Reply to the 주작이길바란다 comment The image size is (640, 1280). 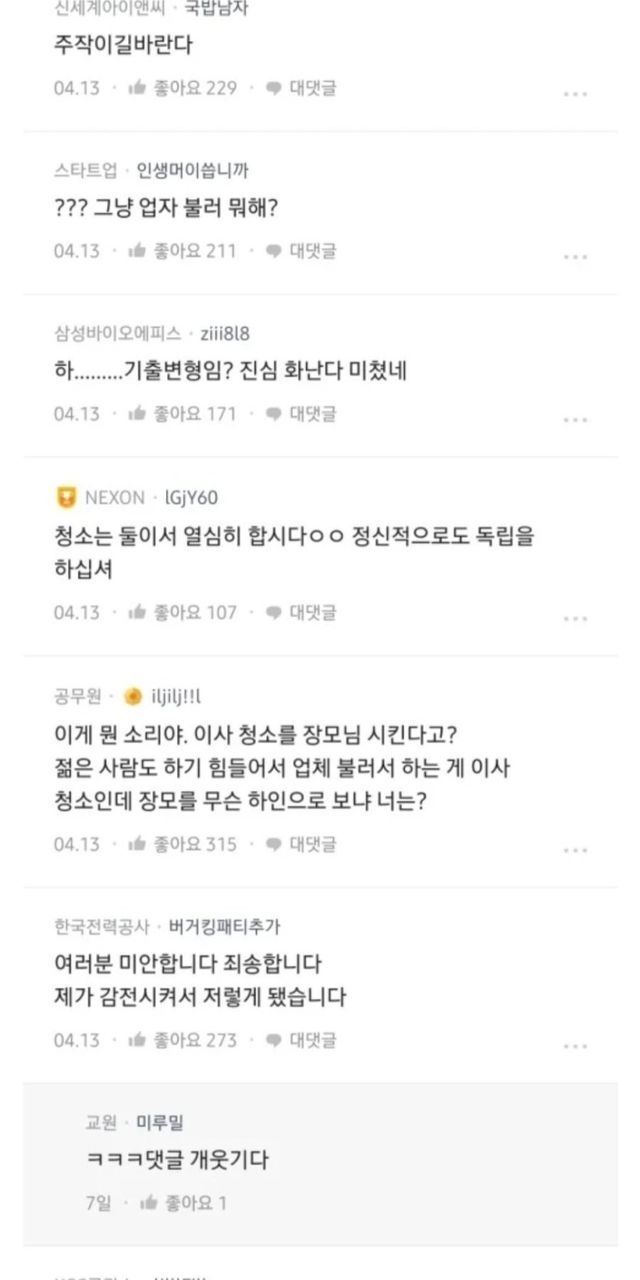[x=301, y=88]
